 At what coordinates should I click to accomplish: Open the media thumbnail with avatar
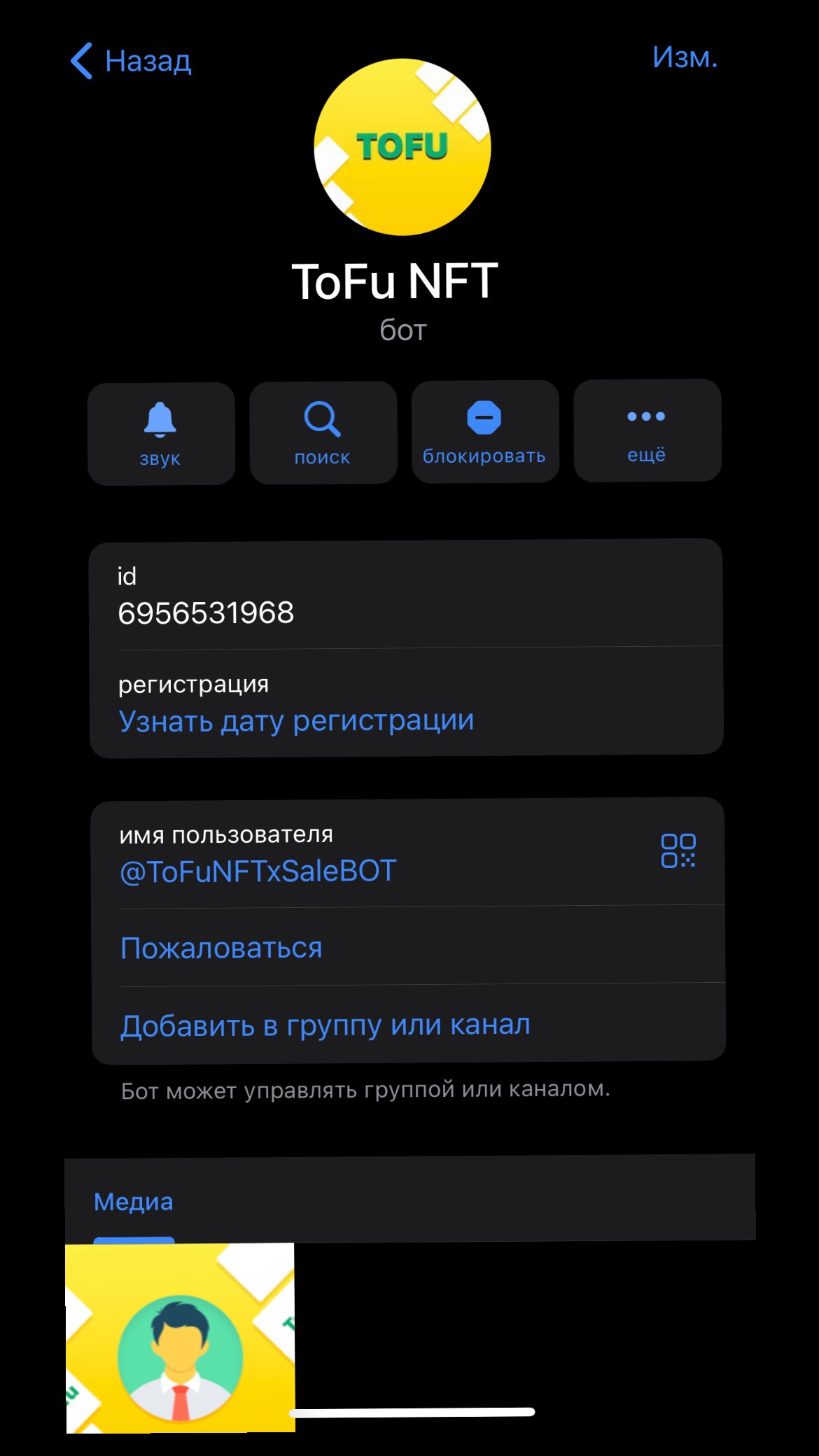pos(181,1337)
